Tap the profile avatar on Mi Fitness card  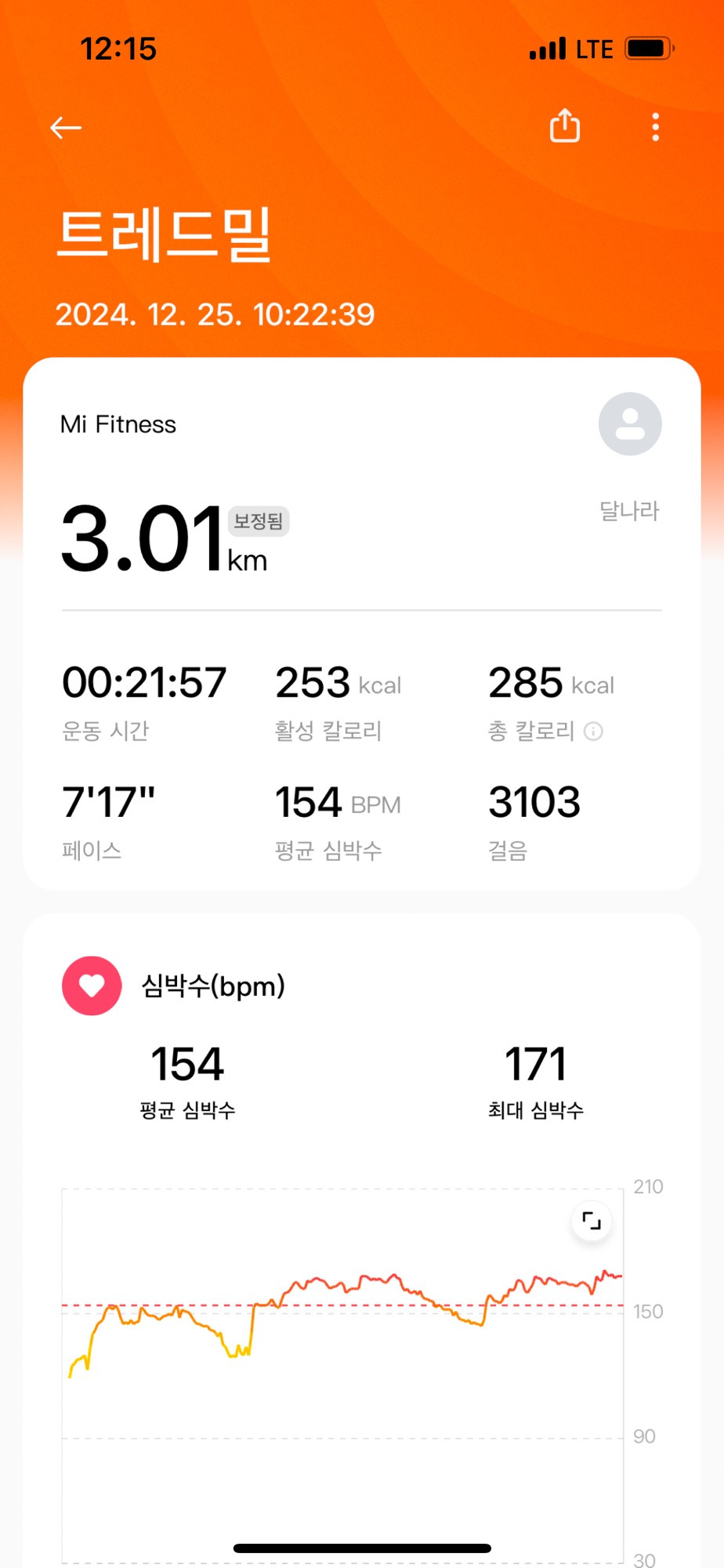(x=630, y=423)
